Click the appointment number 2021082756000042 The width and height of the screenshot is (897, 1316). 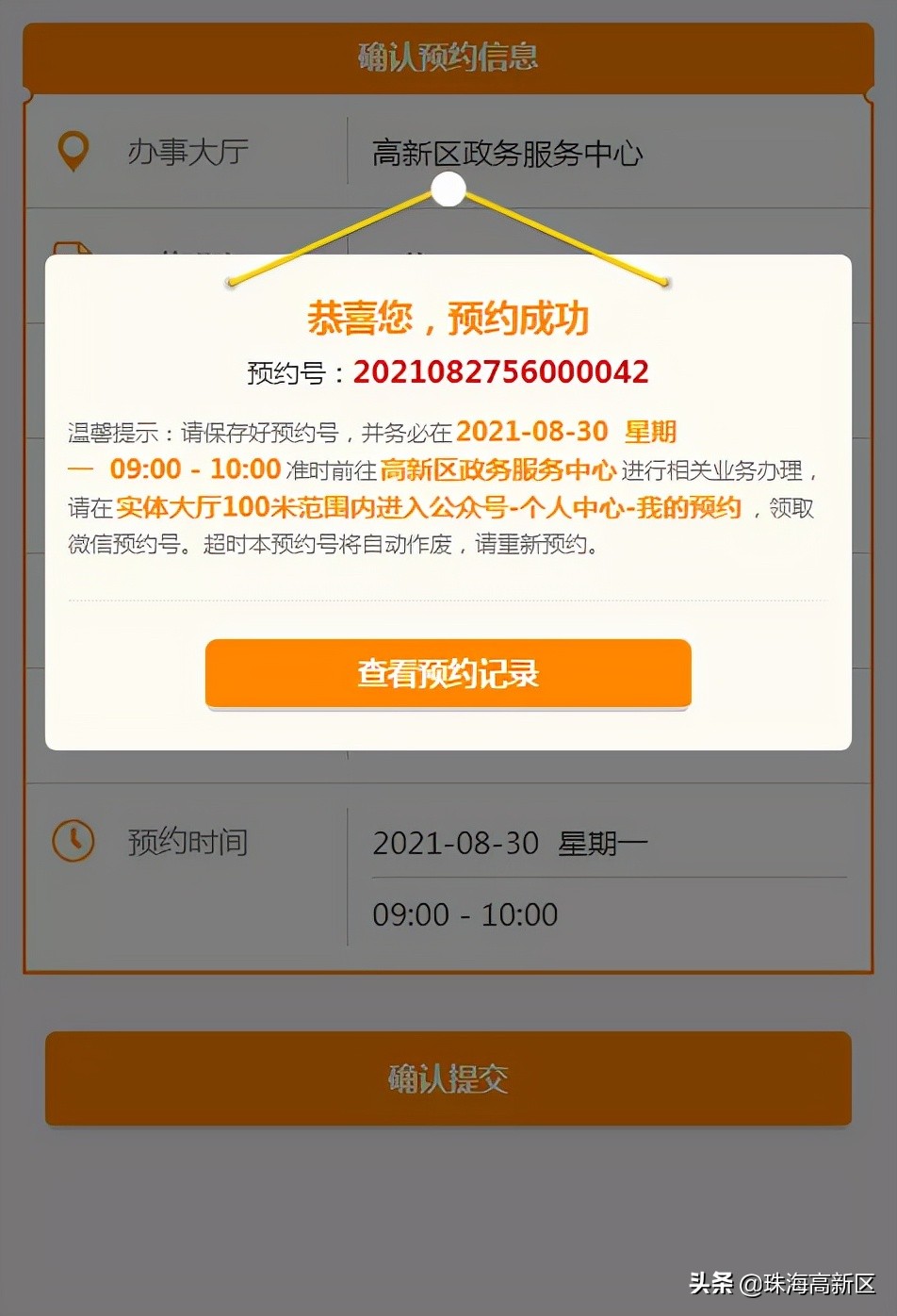(x=500, y=371)
